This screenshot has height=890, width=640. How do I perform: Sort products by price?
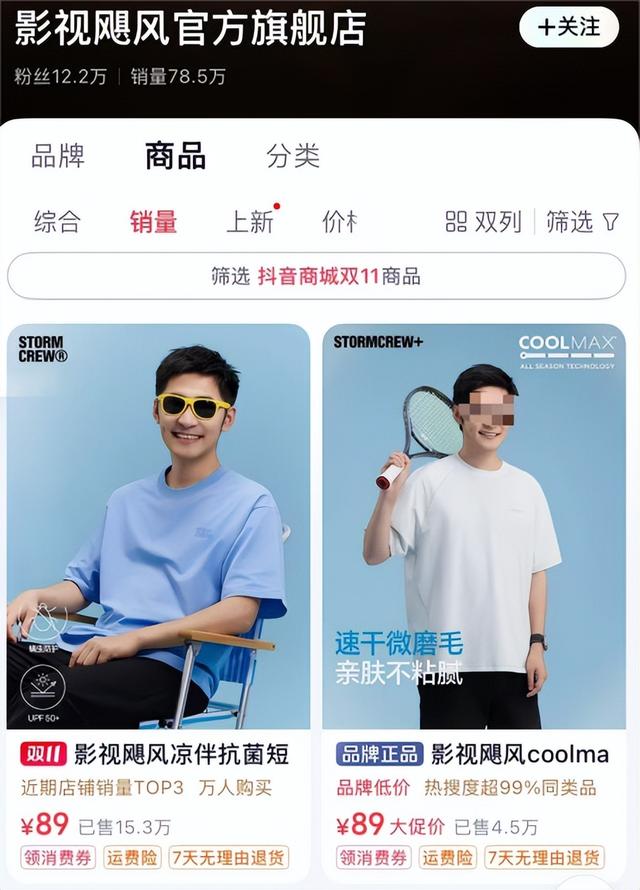coord(339,222)
